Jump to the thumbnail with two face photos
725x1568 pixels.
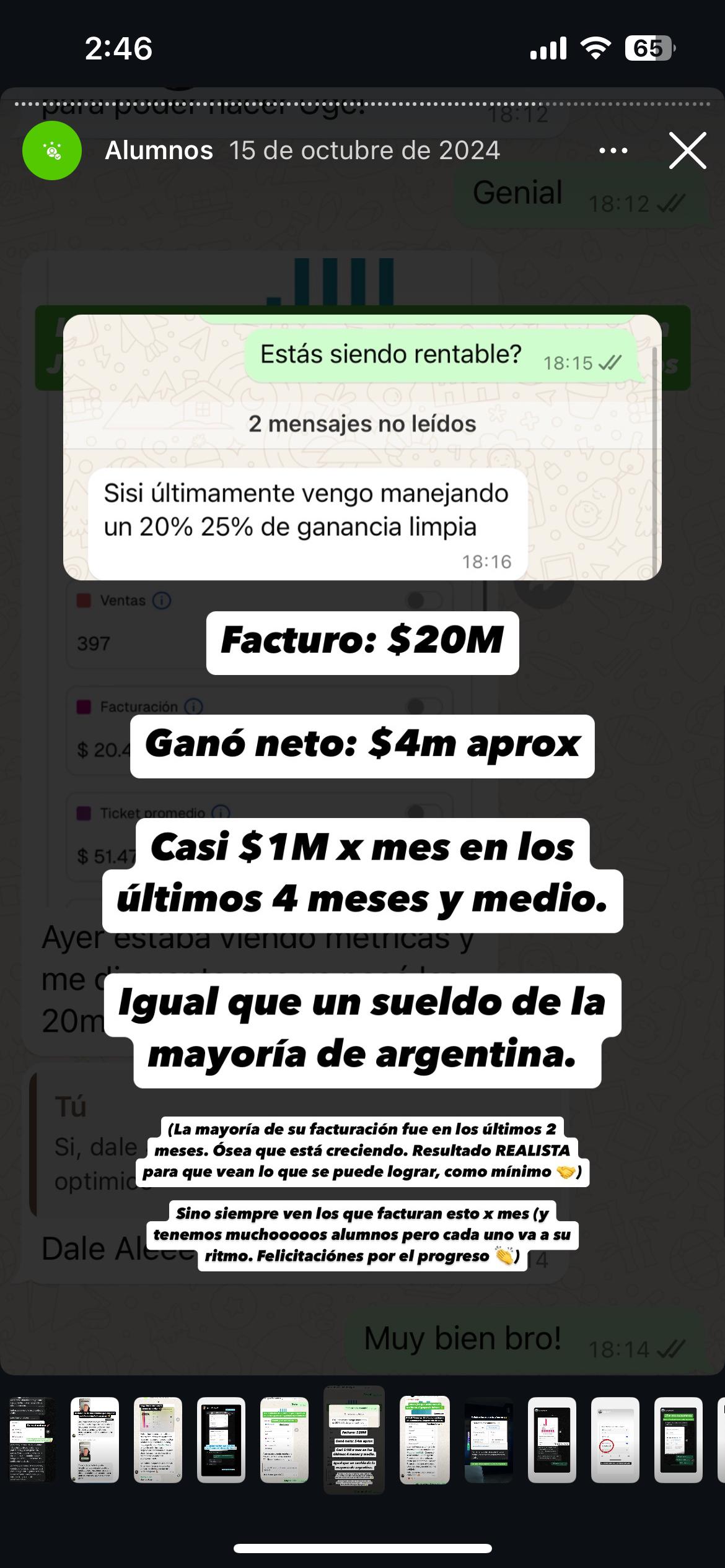point(94,1440)
